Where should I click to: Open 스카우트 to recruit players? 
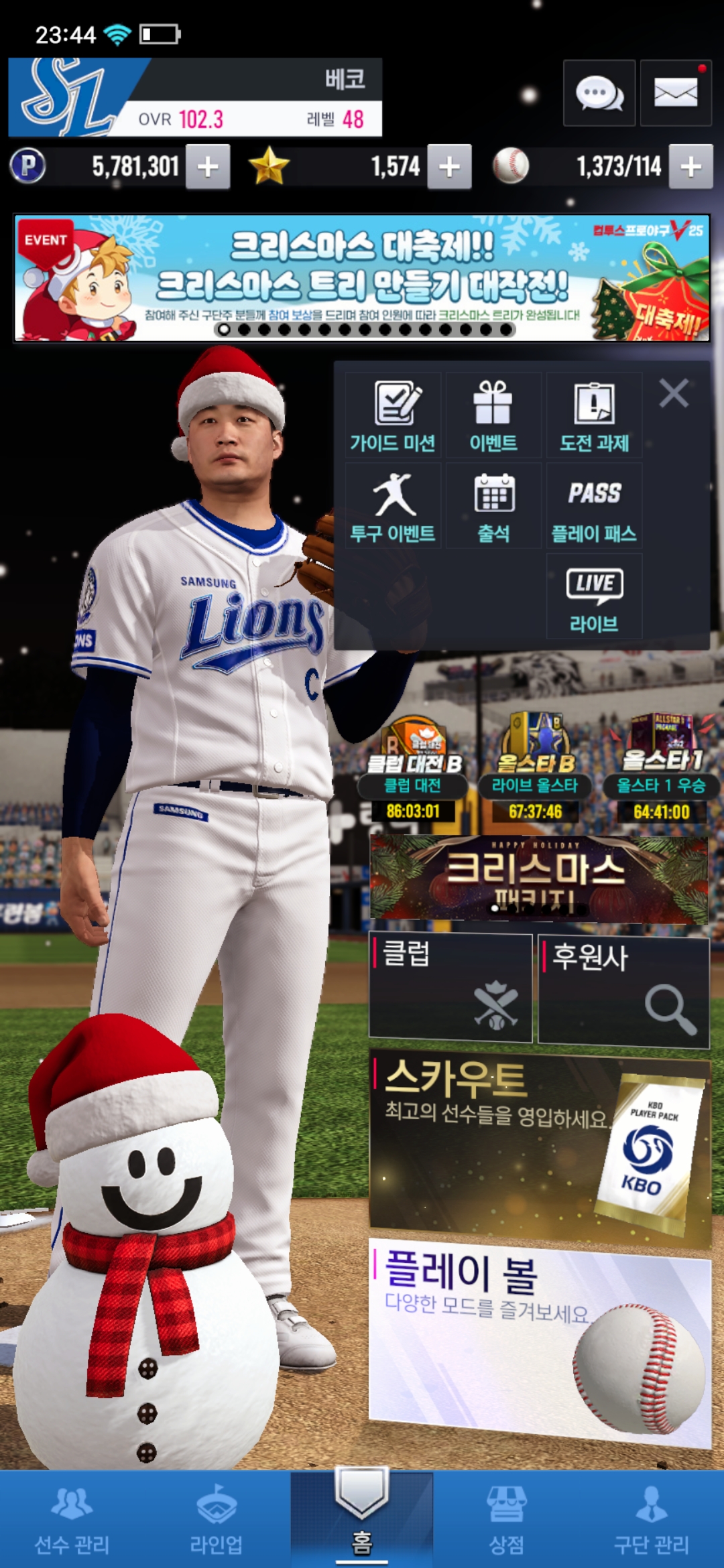click(x=540, y=1146)
